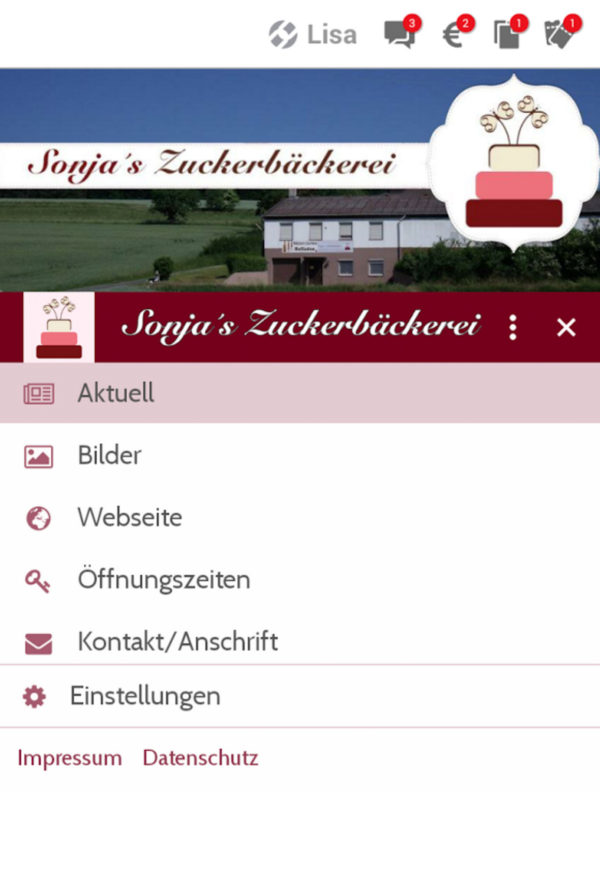
Task: Open the documents copy icon
Action: pos(507,35)
